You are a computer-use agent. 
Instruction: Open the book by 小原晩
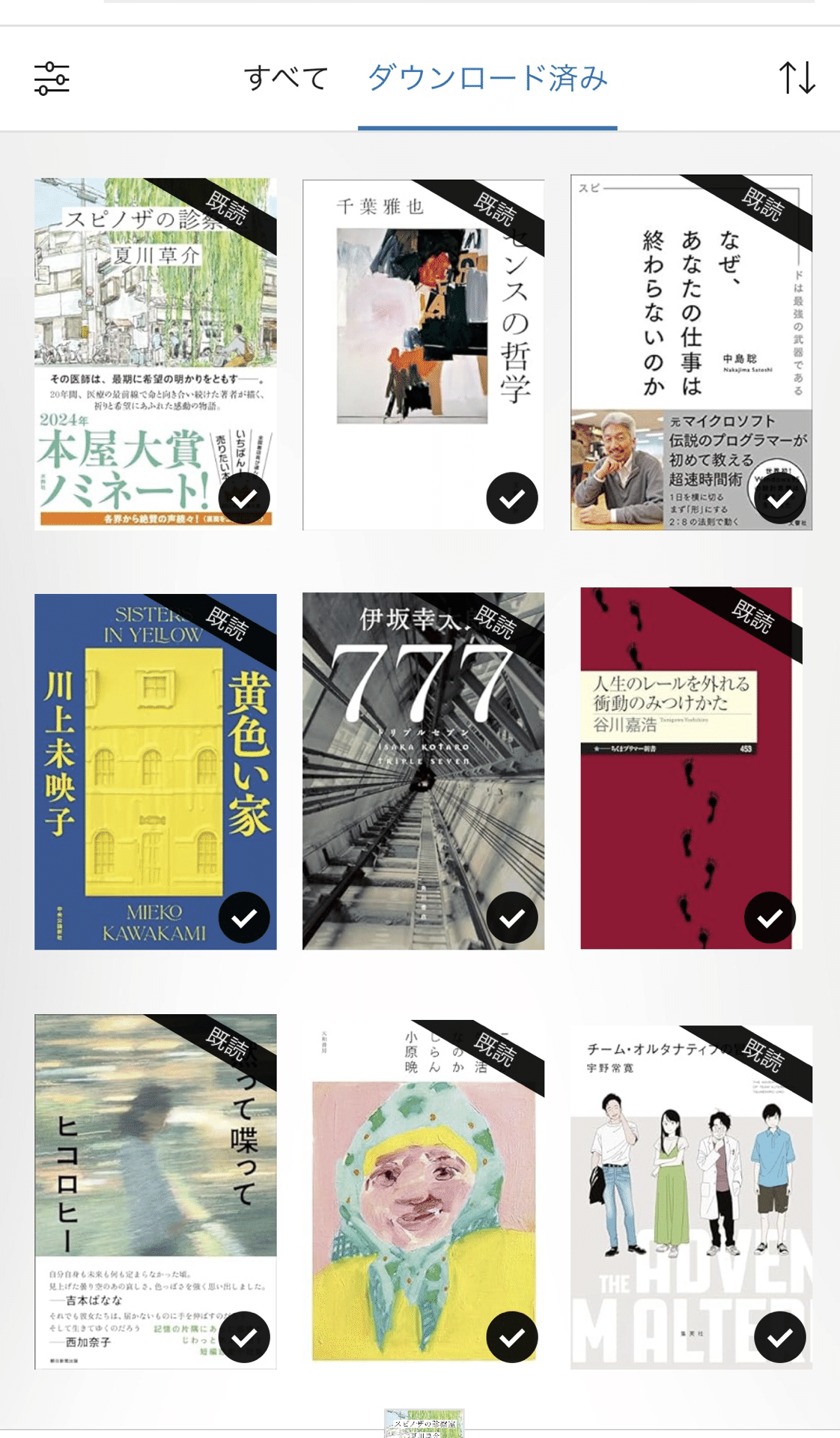424,1191
